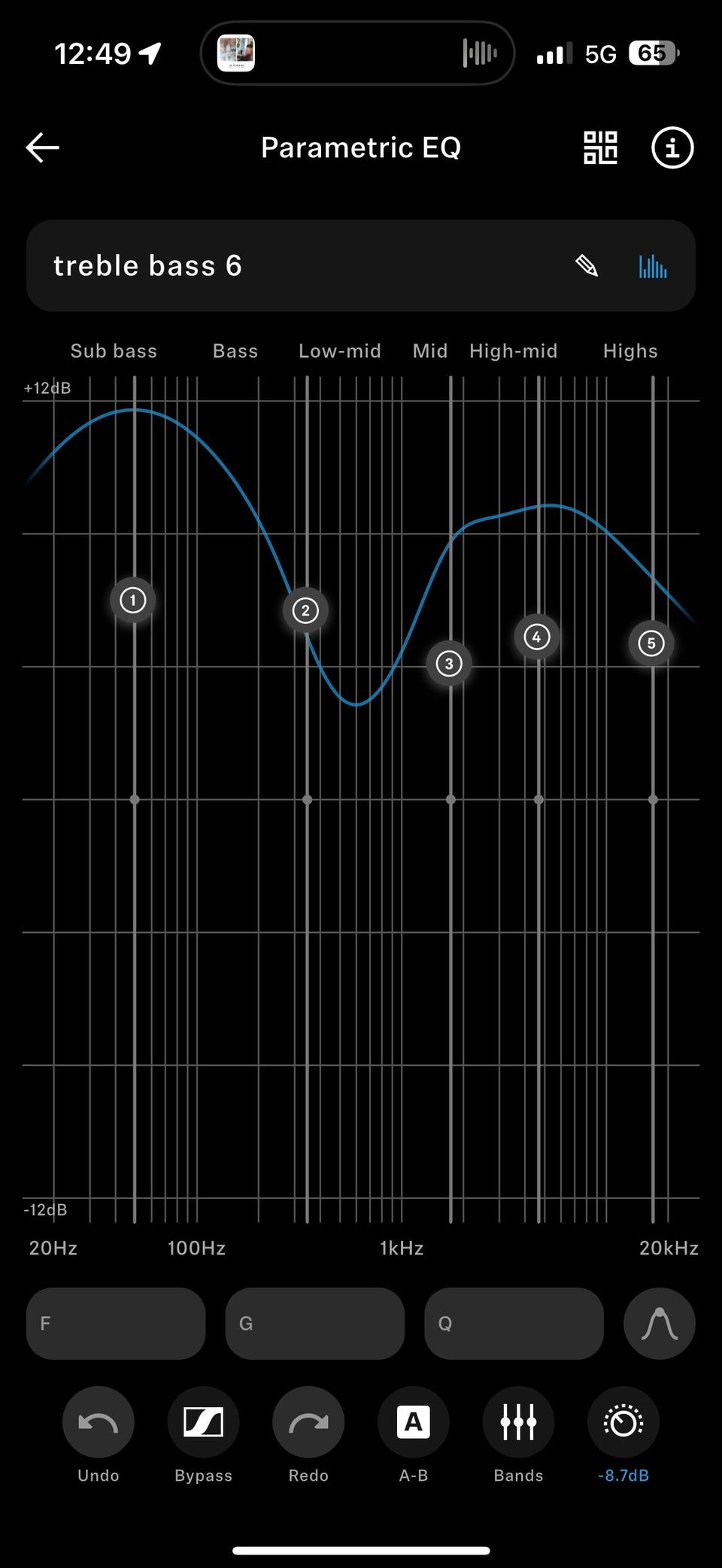
Task: Go back from Parametric EQ
Action: (x=43, y=147)
